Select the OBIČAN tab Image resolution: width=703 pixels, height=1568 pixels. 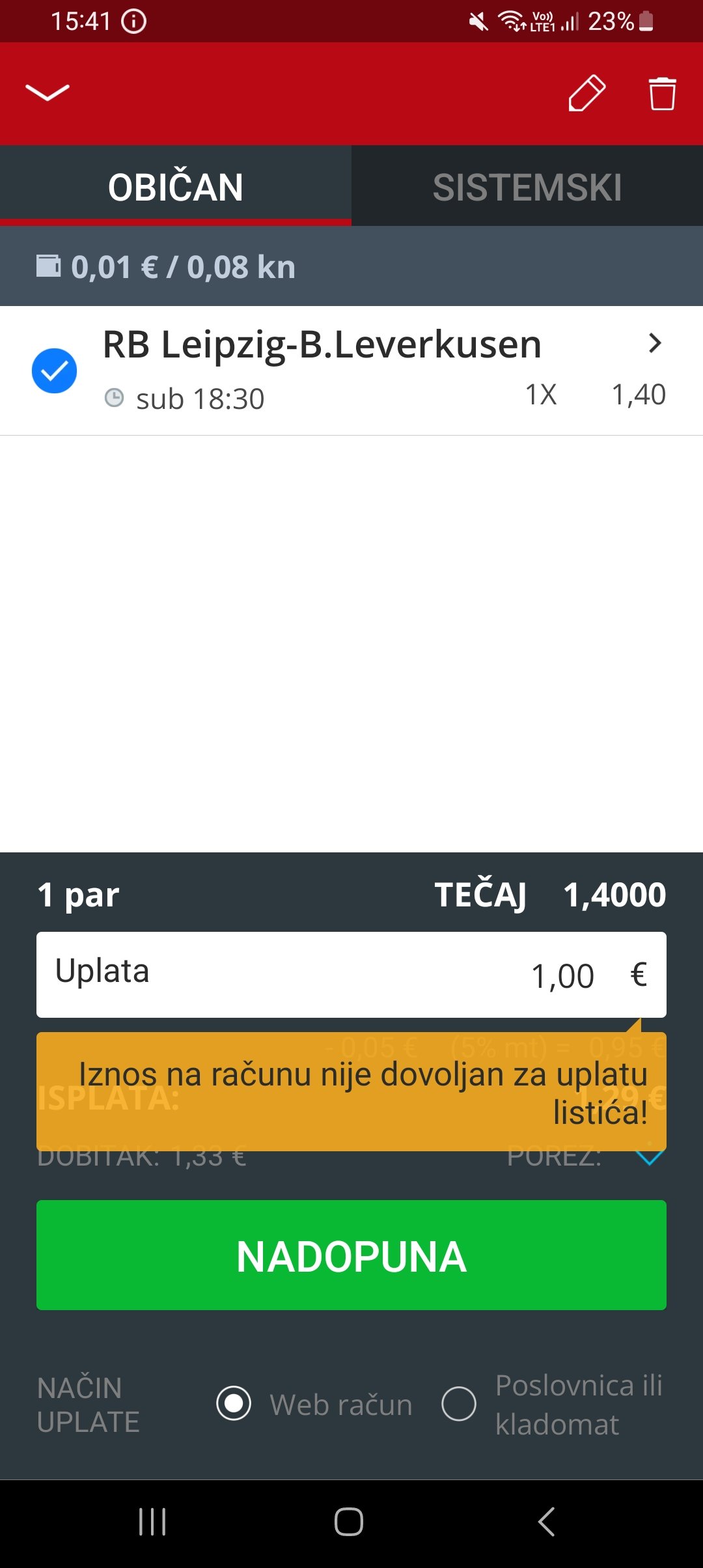tap(176, 186)
